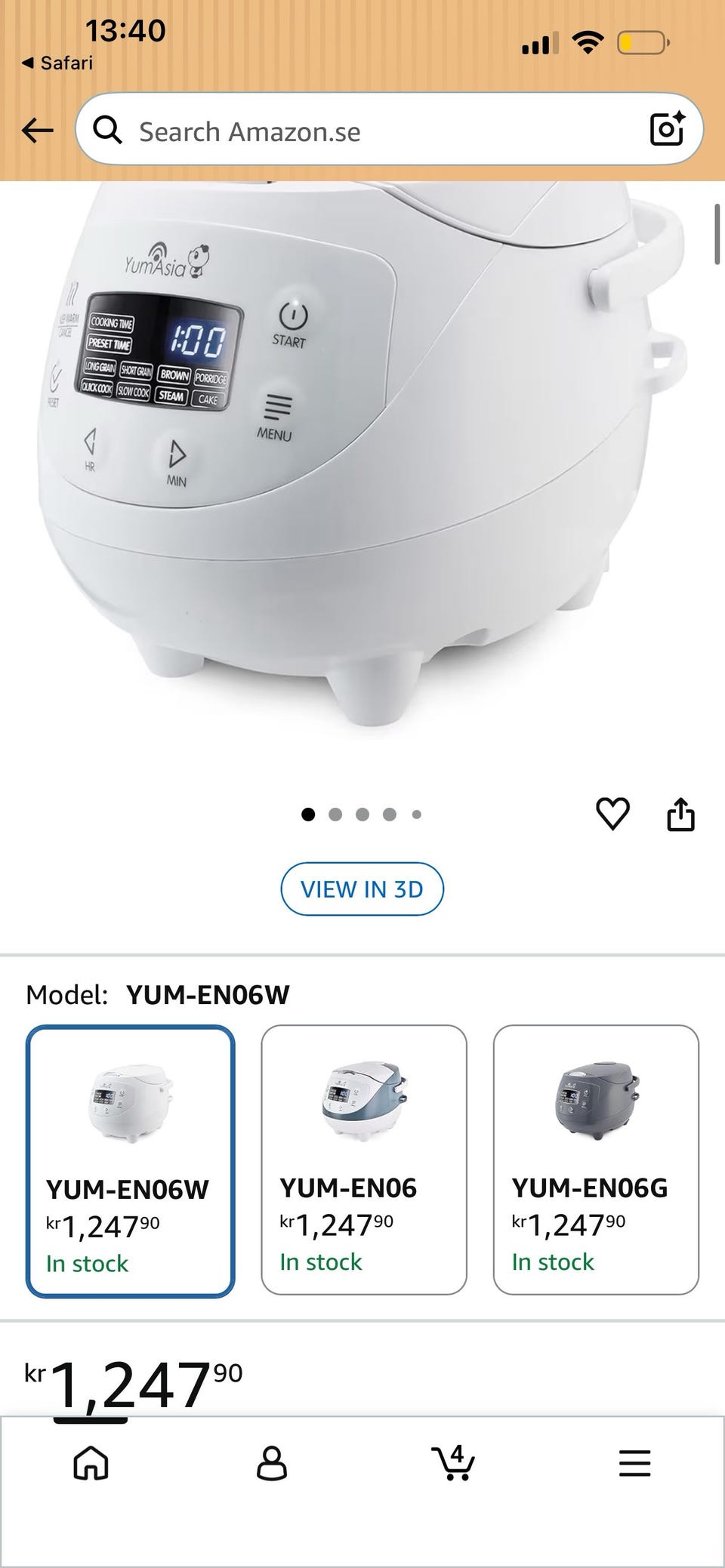The height and width of the screenshot is (1568, 725).
Task: Share this product
Action: [x=680, y=814]
